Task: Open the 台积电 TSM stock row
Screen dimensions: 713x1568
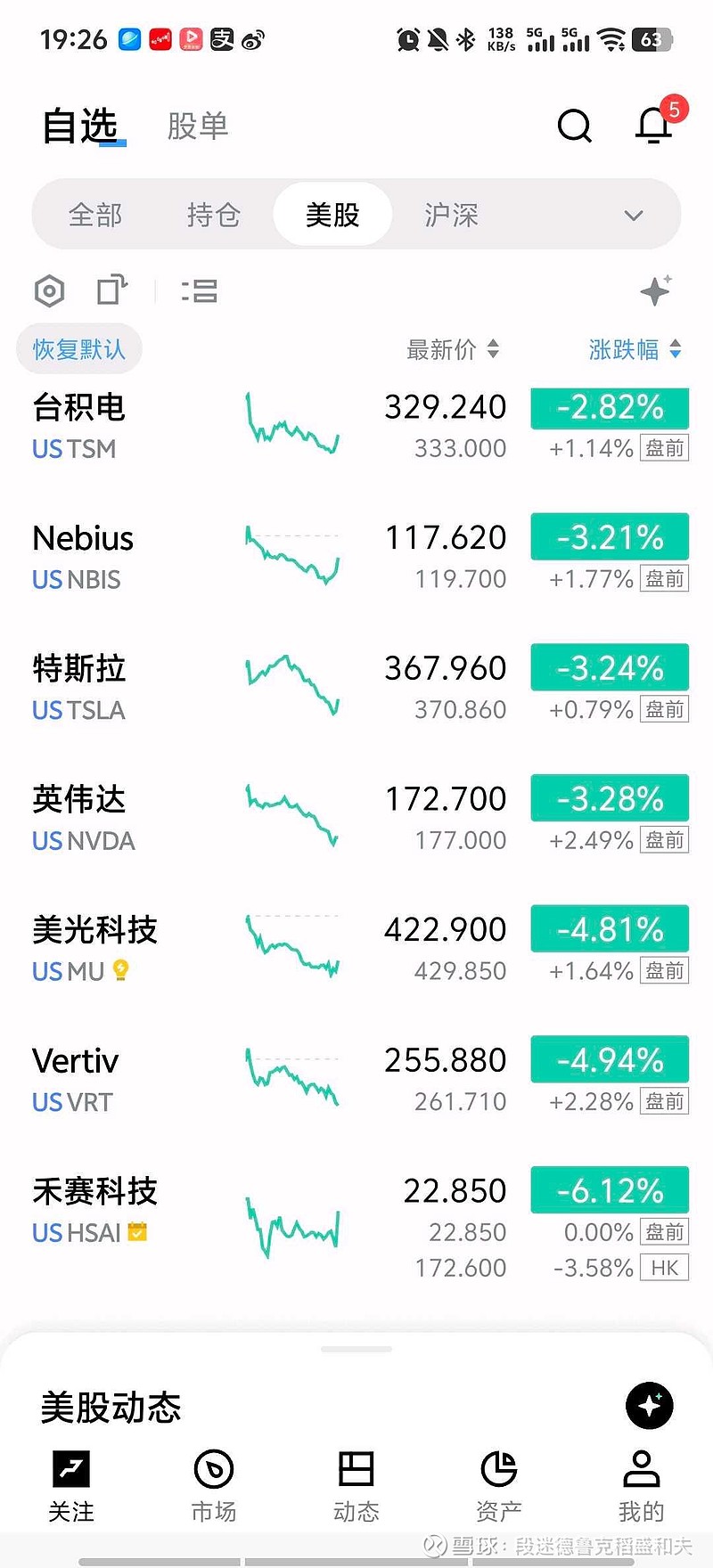Action: pos(267,427)
